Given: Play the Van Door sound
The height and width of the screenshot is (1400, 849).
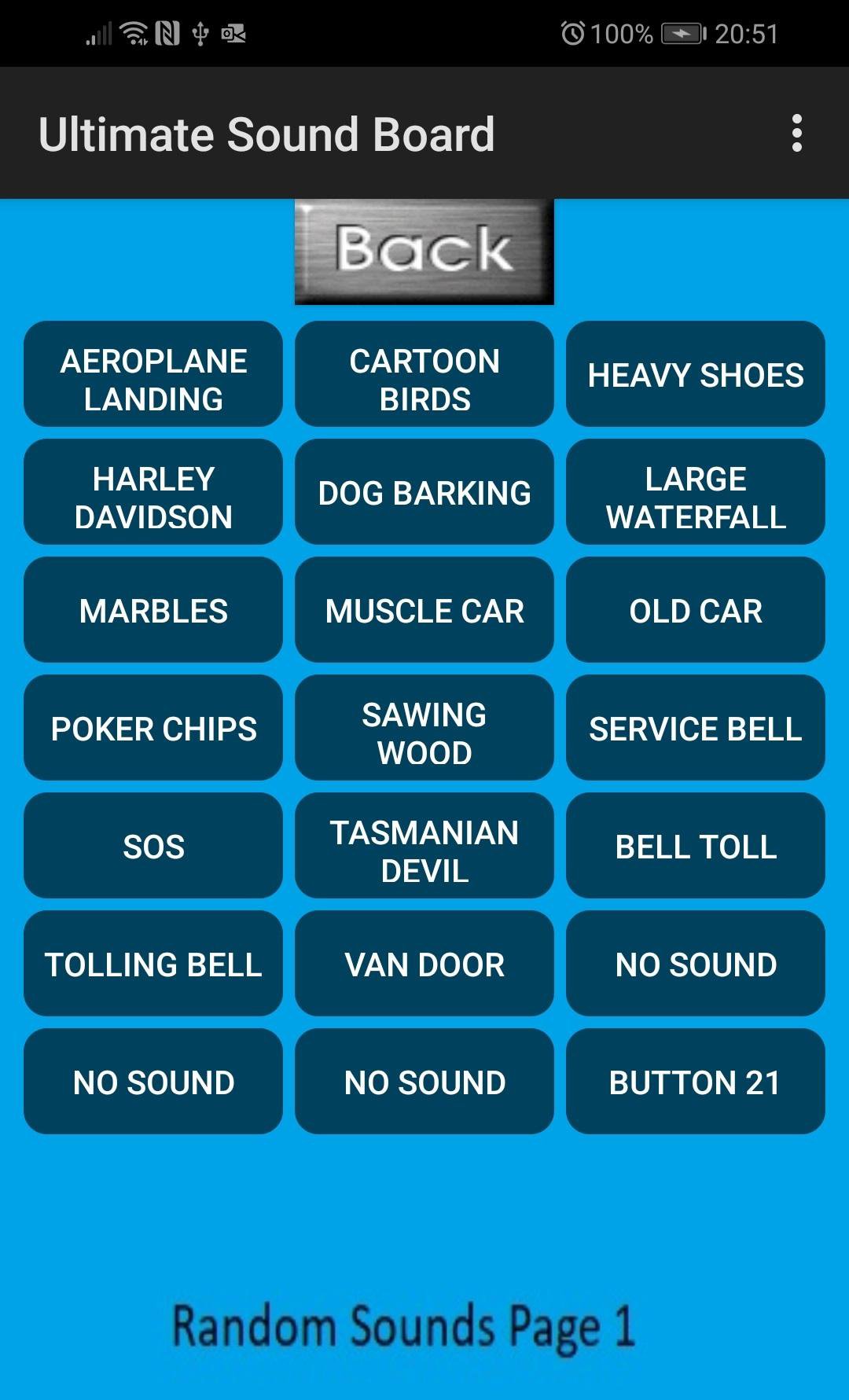Looking at the screenshot, I should (x=424, y=964).
